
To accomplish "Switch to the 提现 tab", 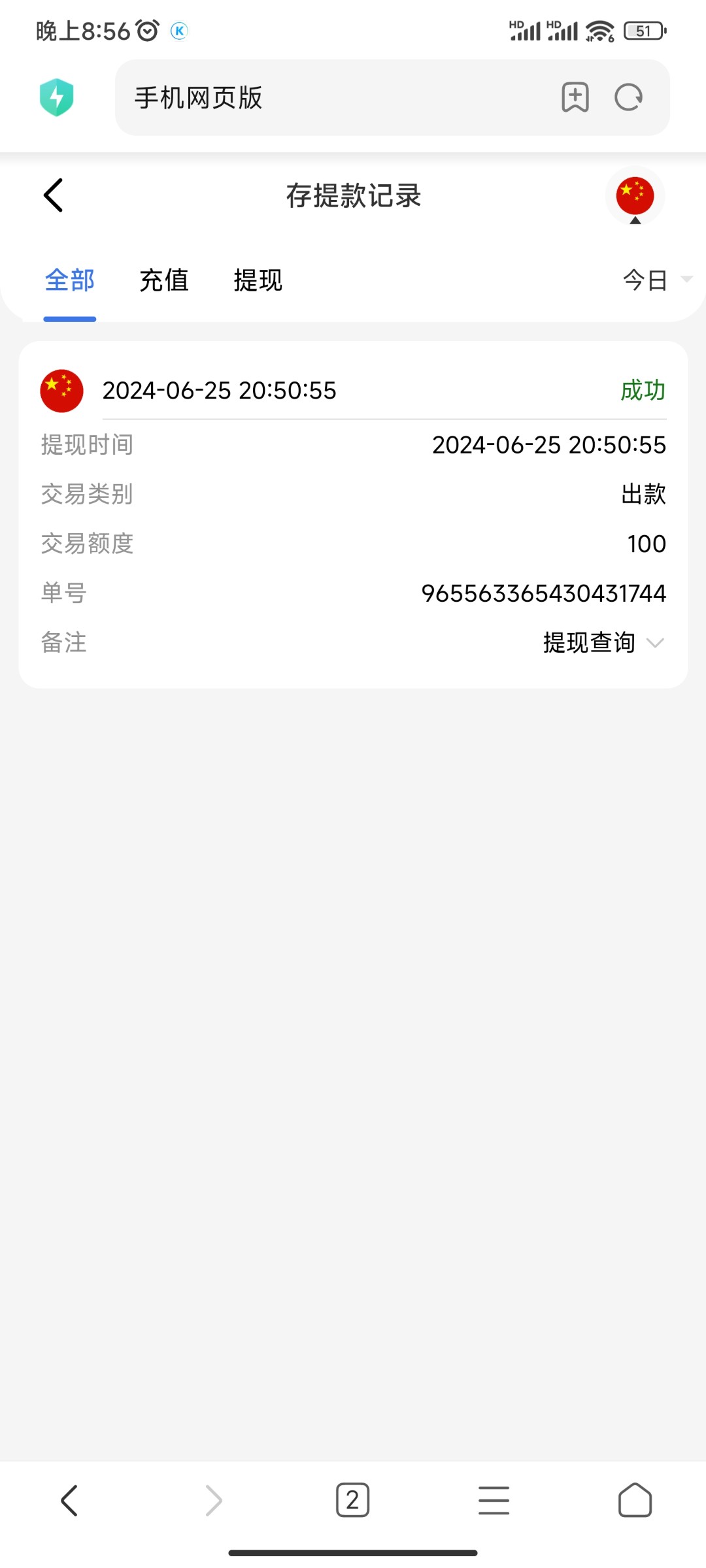I will (x=258, y=281).
